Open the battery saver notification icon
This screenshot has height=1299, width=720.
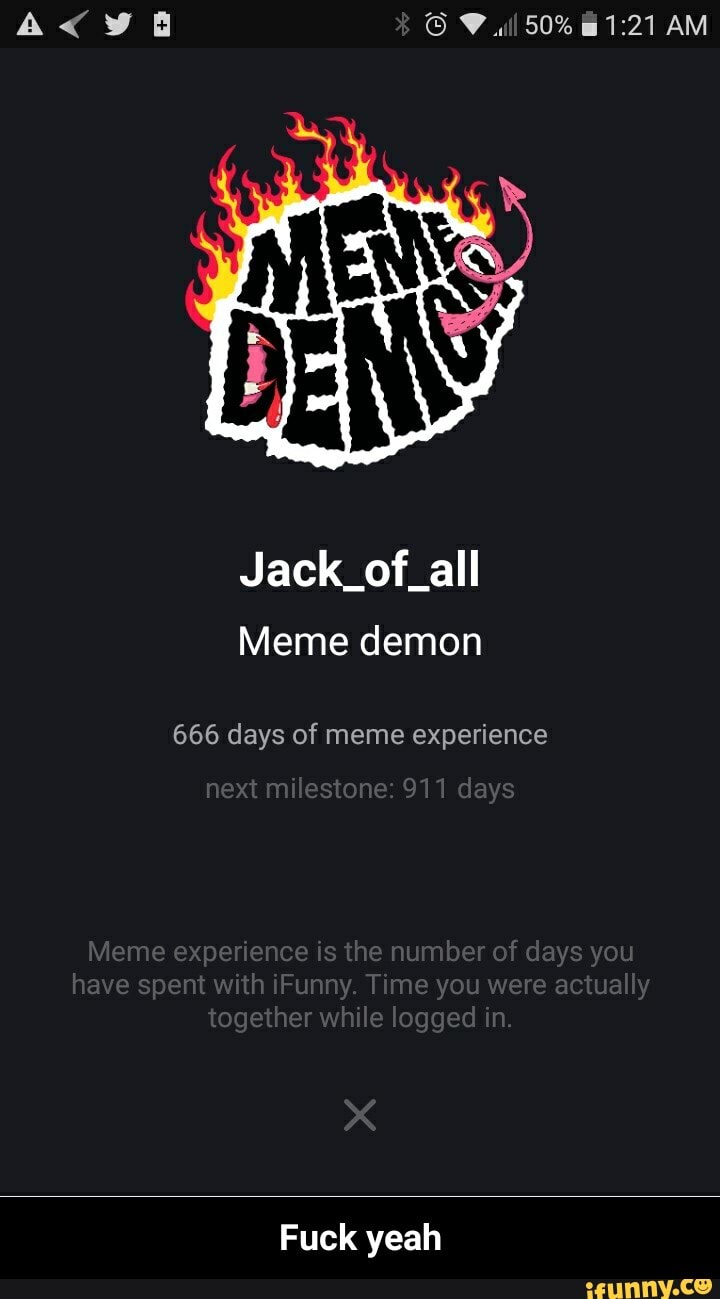point(163,22)
